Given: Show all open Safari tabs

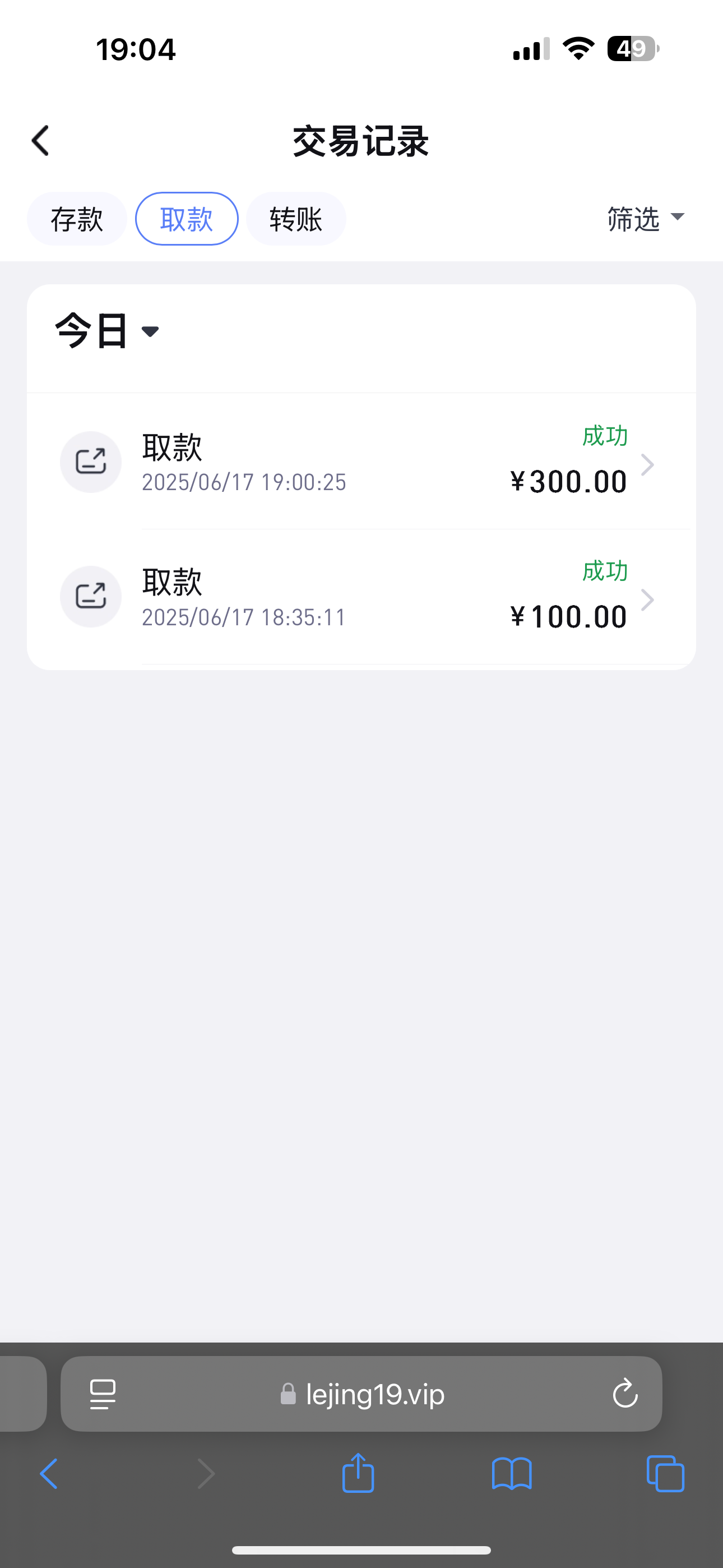Looking at the screenshot, I should click(x=665, y=1474).
